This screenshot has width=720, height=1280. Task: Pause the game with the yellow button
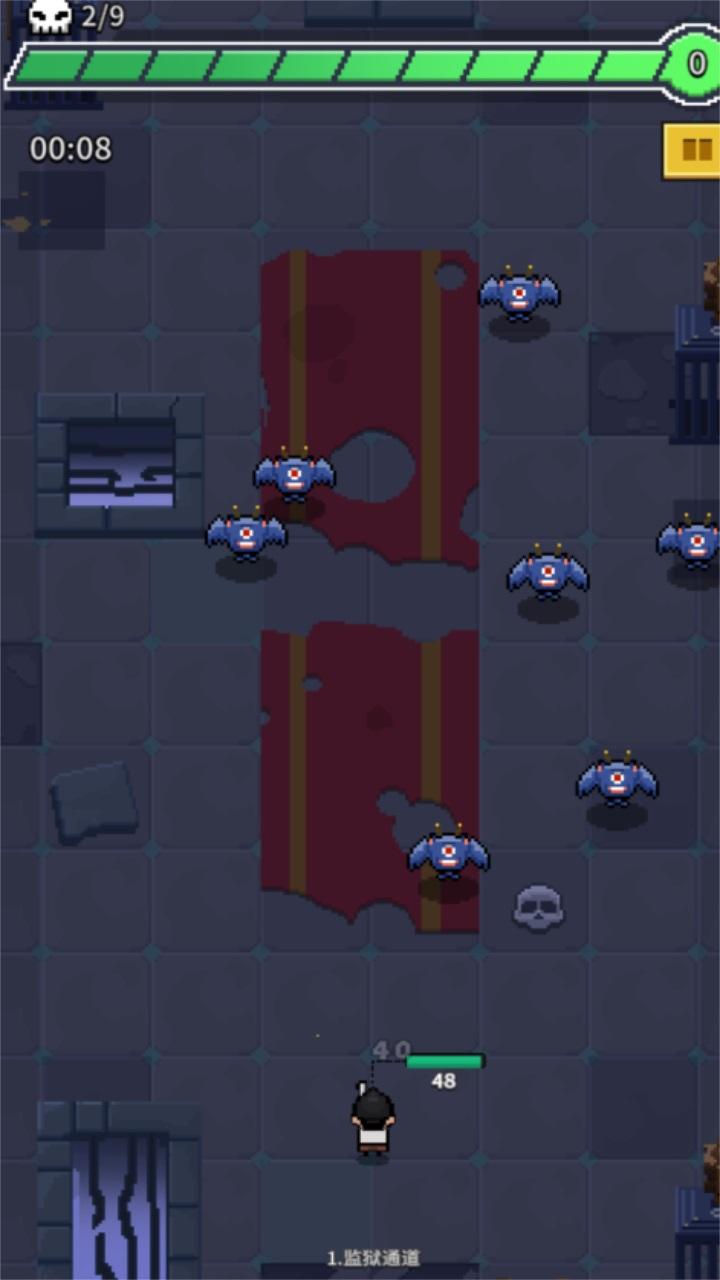(694, 151)
